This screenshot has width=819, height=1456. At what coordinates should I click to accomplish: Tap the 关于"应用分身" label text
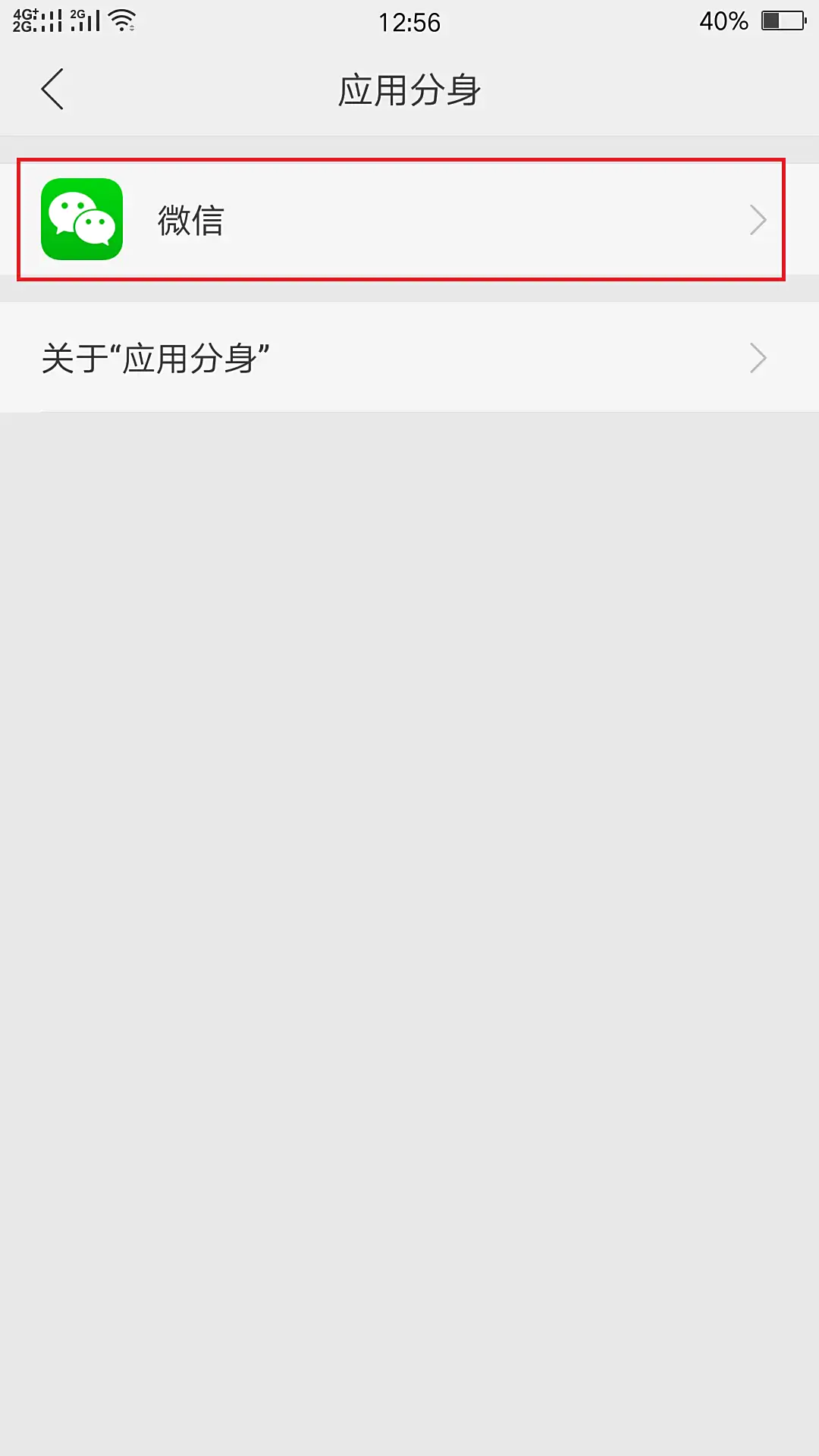tap(155, 355)
